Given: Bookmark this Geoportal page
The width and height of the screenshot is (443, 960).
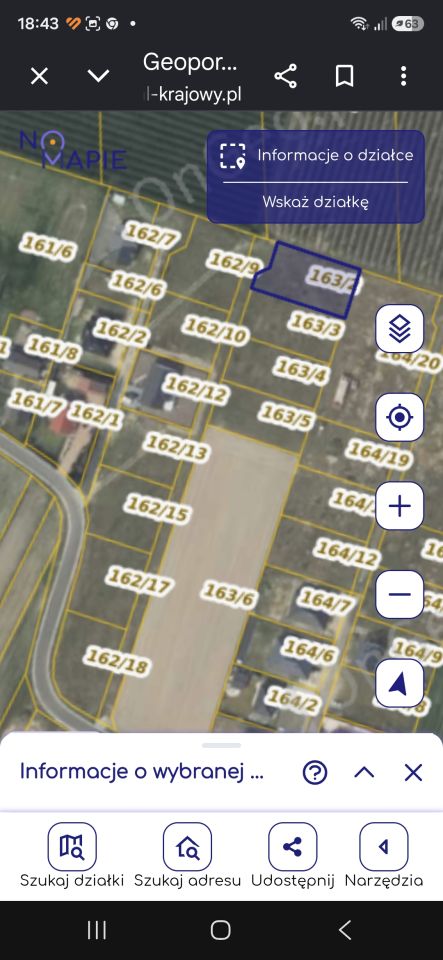Looking at the screenshot, I should click(x=344, y=77).
